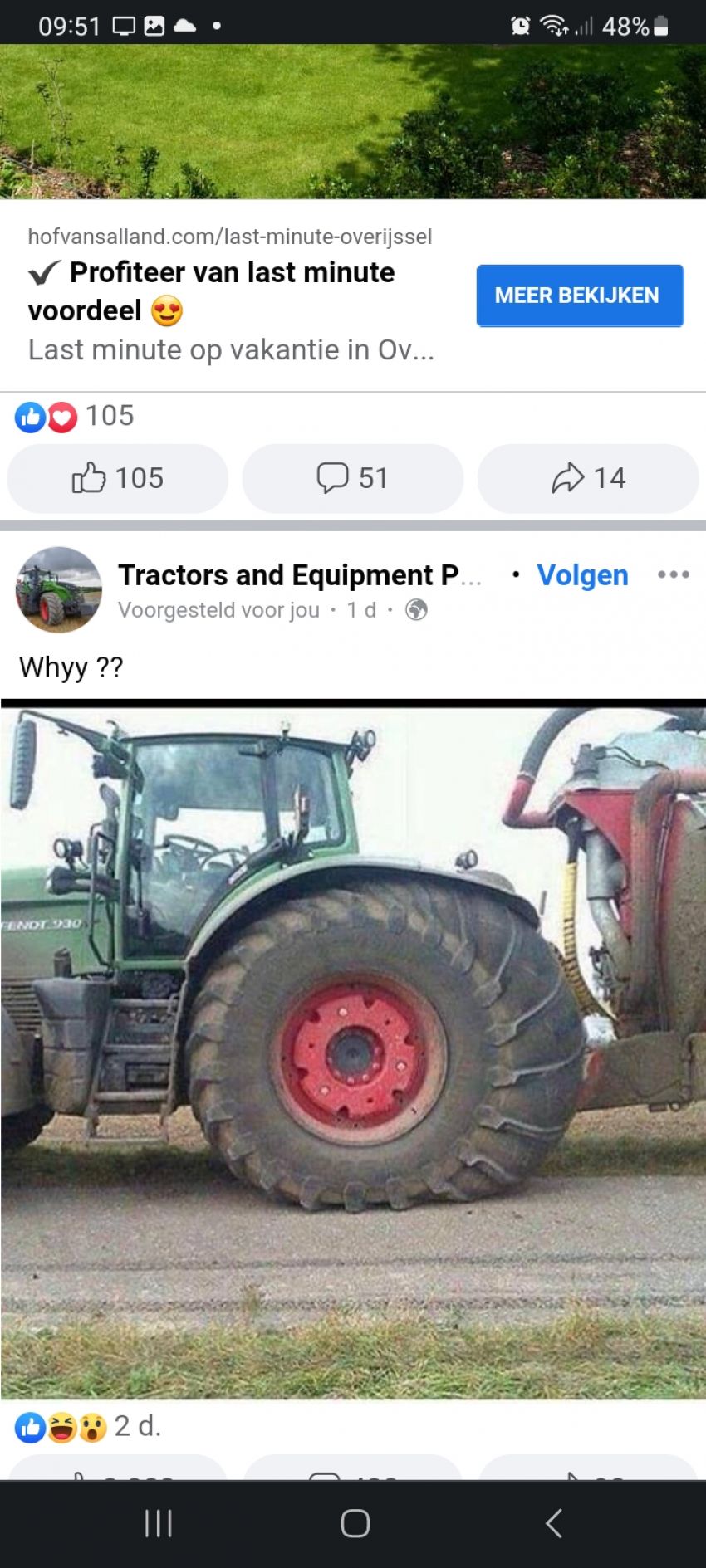Open recent apps from navigation bar
This screenshot has width=706, height=1568.
point(158,1523)
